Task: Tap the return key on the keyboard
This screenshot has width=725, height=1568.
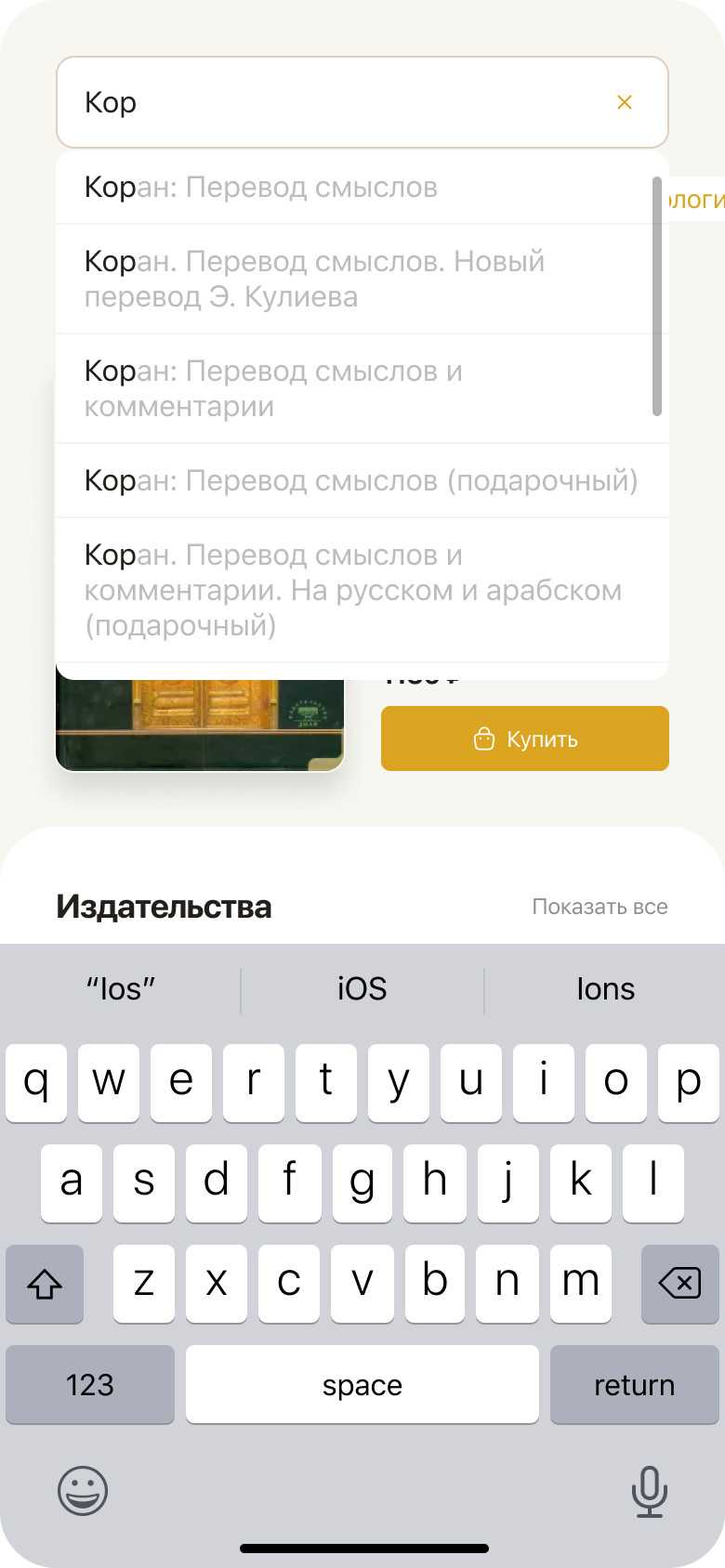Action: [634, 1385]
